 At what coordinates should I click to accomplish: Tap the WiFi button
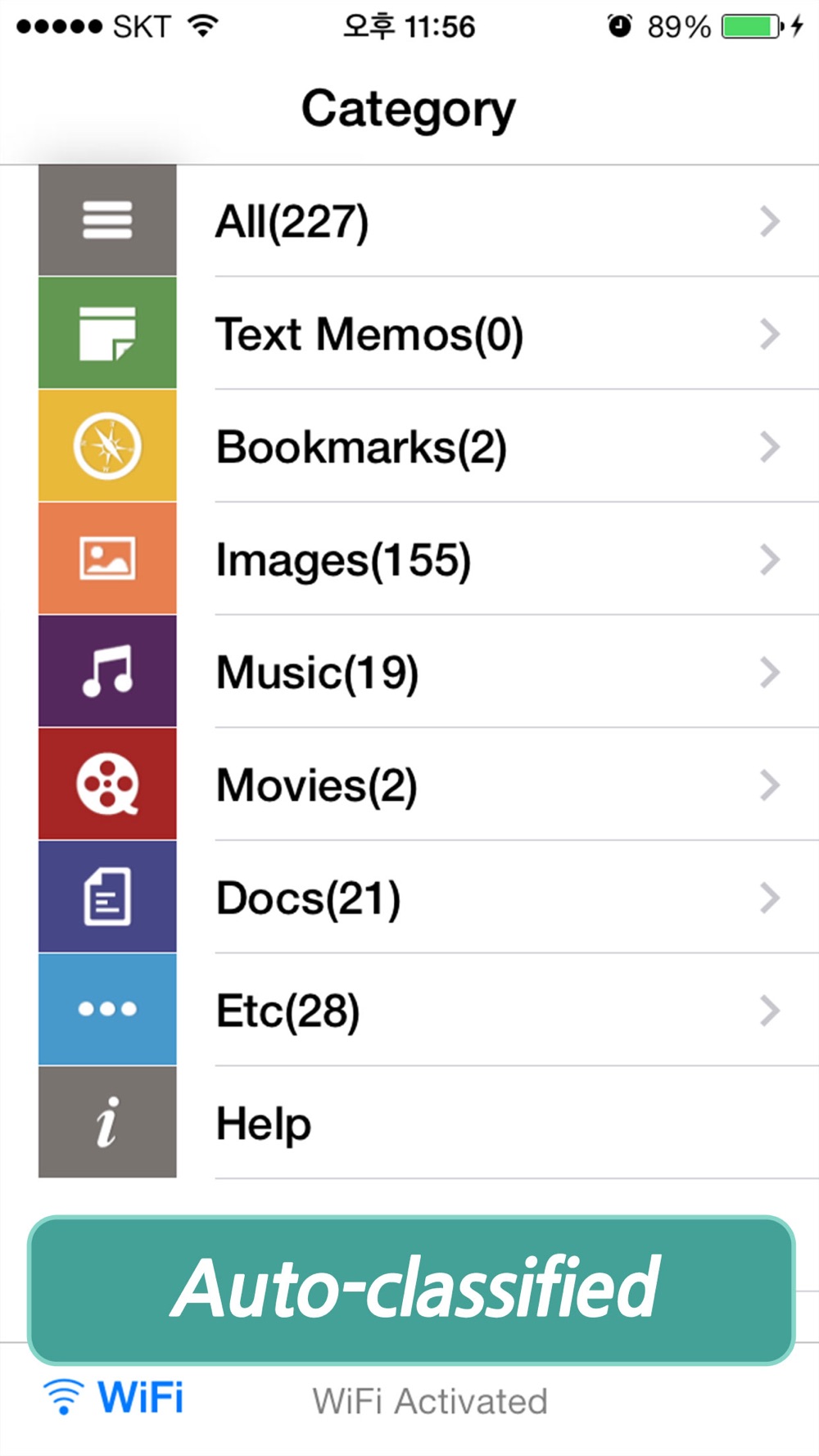tap(115, 1398)
